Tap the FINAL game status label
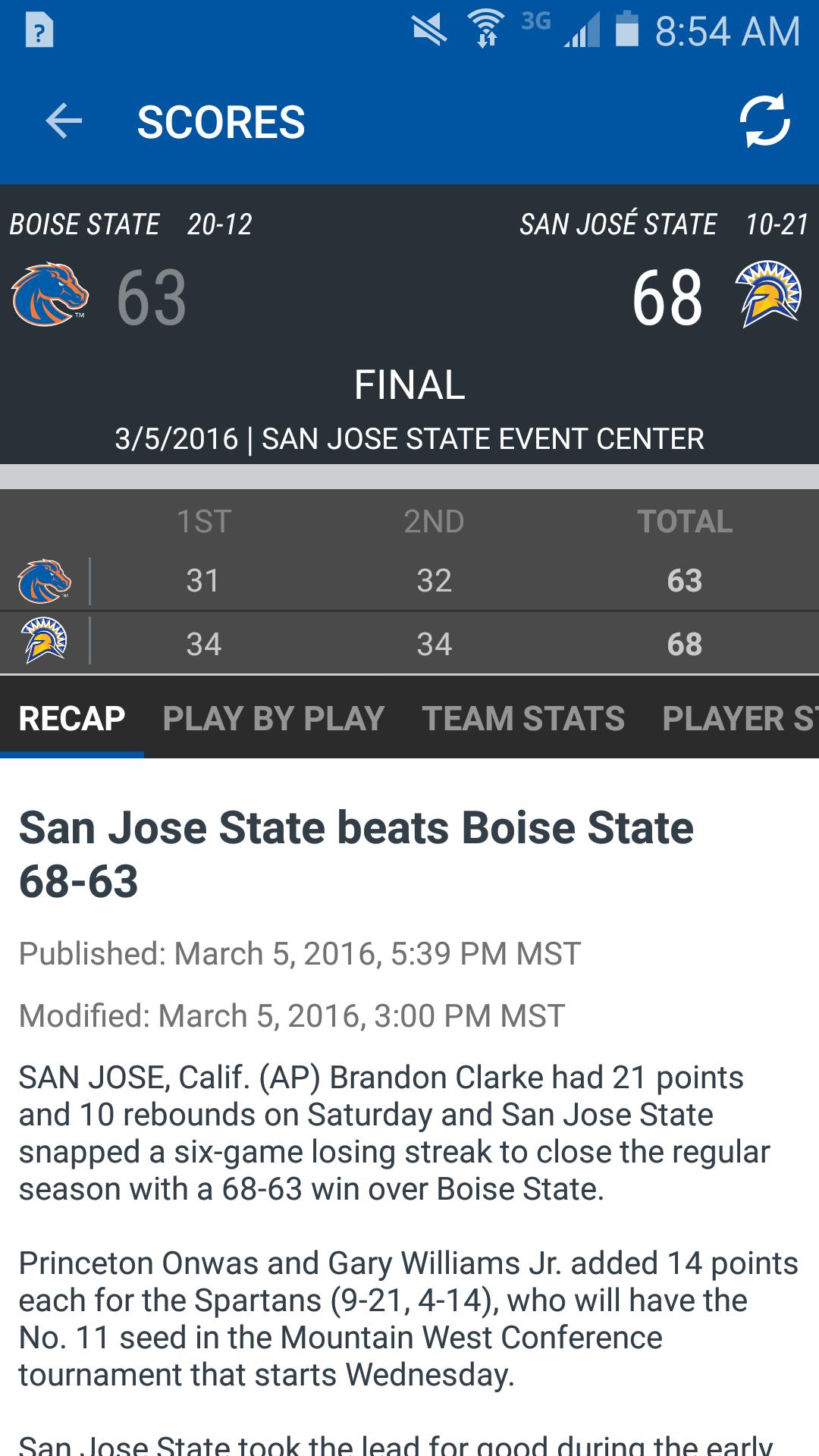819x1456 pixels. [409, 385]
